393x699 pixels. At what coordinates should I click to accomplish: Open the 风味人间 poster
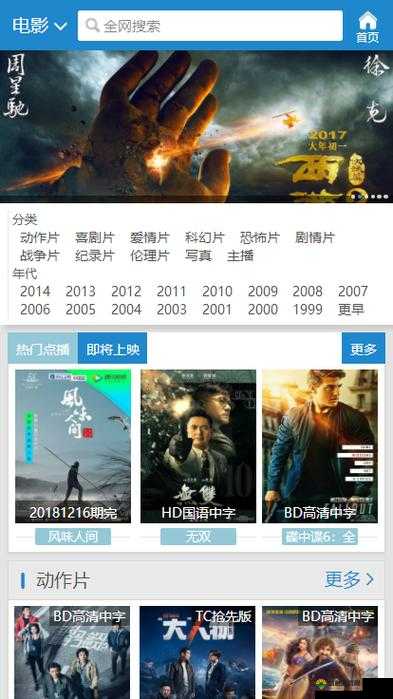pos(73,446)
